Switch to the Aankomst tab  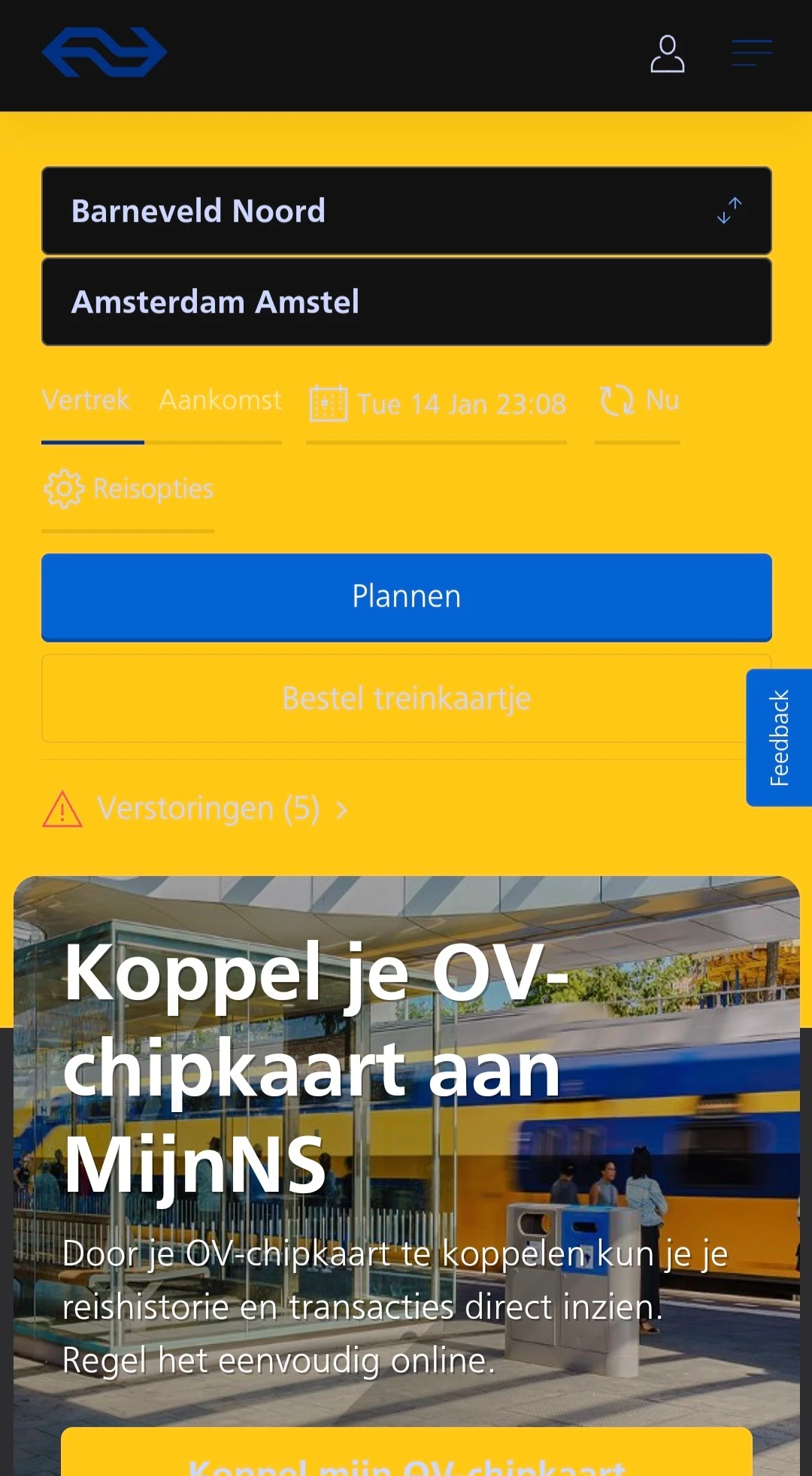[220, 401]
